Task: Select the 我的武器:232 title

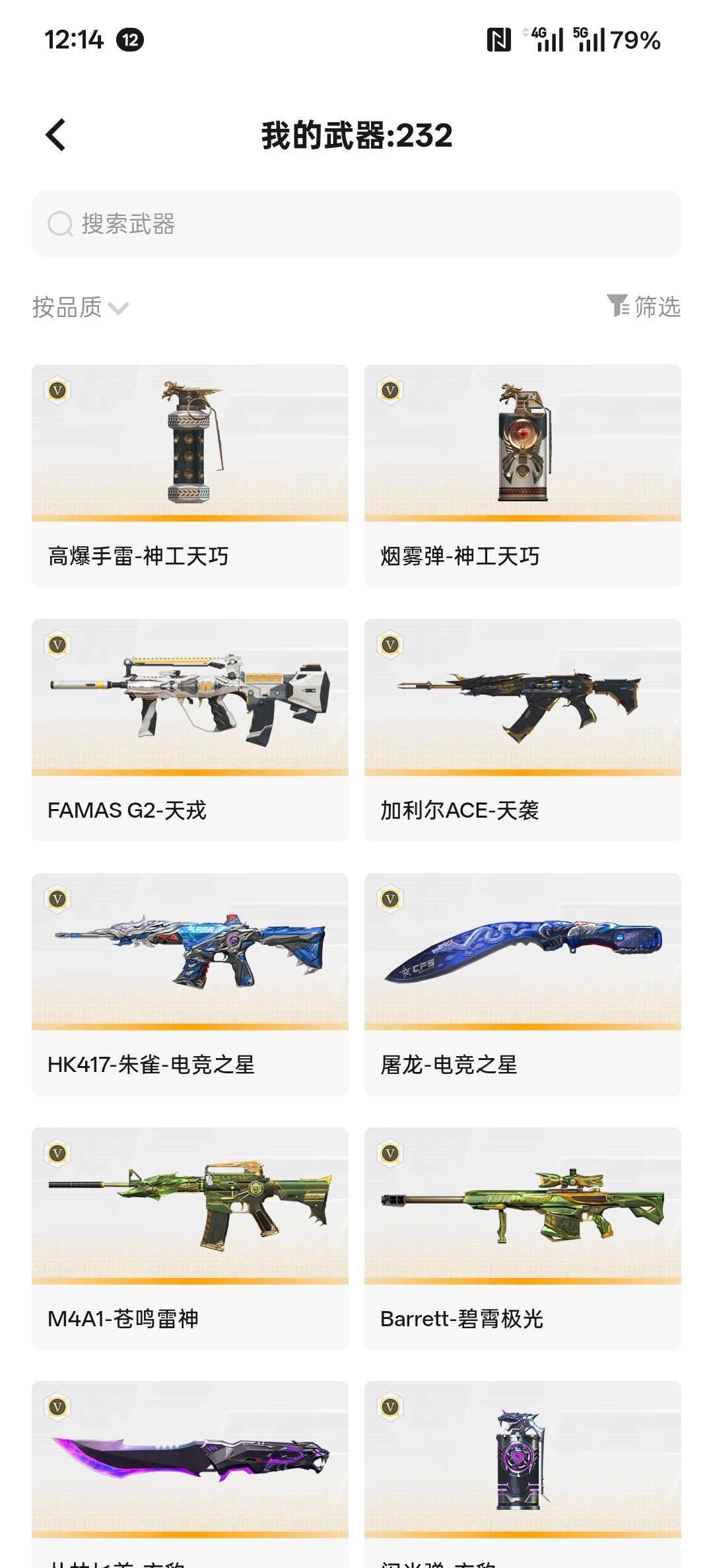Action: coord(356,137)
